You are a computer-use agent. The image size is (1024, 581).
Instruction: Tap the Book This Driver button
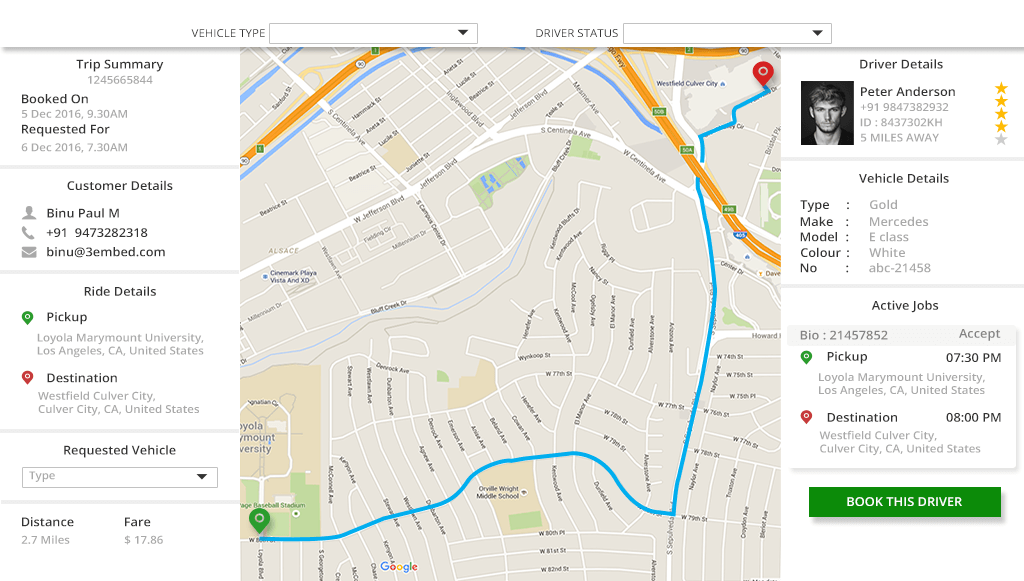pos(904,502)
